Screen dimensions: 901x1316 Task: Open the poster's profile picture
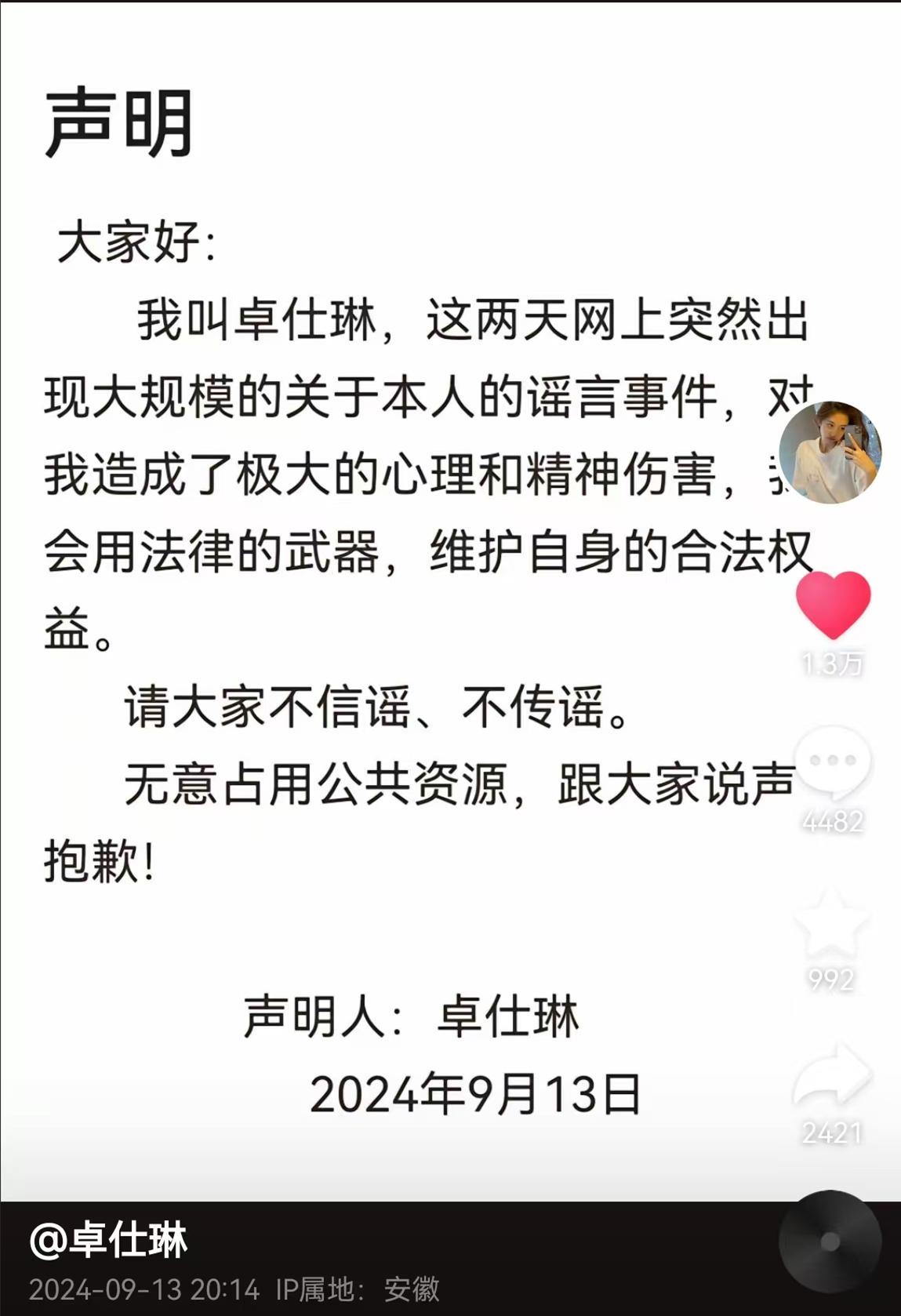(x=830, y=452)
